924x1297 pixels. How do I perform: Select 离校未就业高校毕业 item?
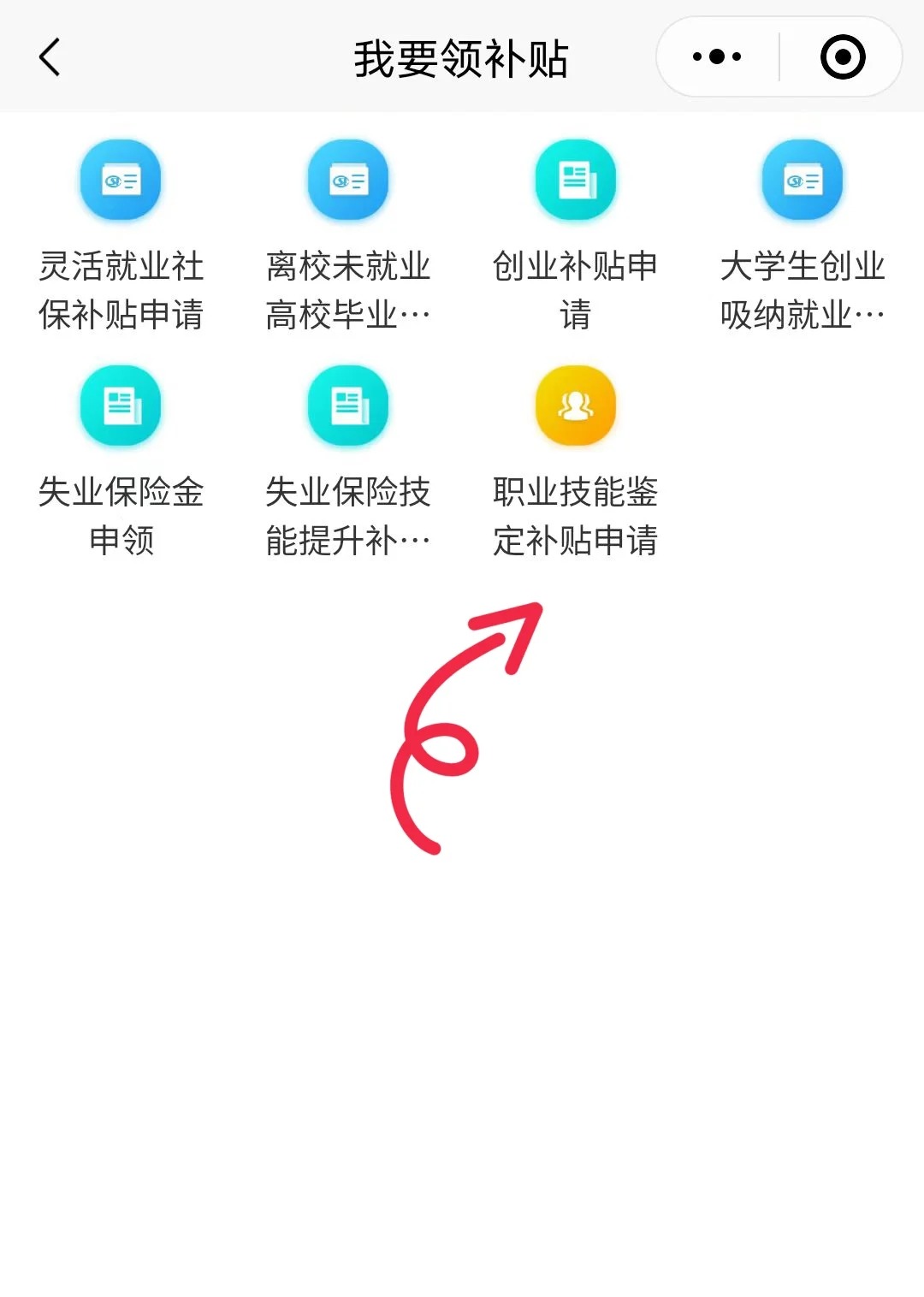click(x=347, y=181)
